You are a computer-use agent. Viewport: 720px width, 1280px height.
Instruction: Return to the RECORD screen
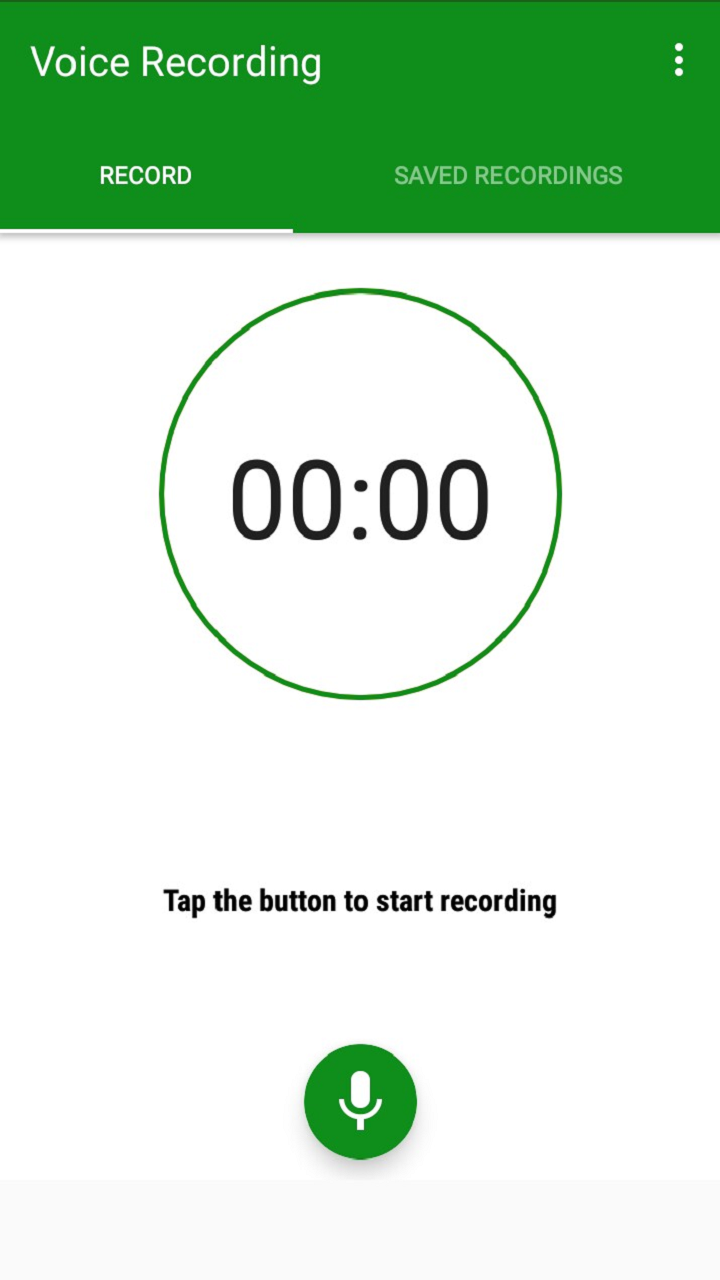coord(145,176)
